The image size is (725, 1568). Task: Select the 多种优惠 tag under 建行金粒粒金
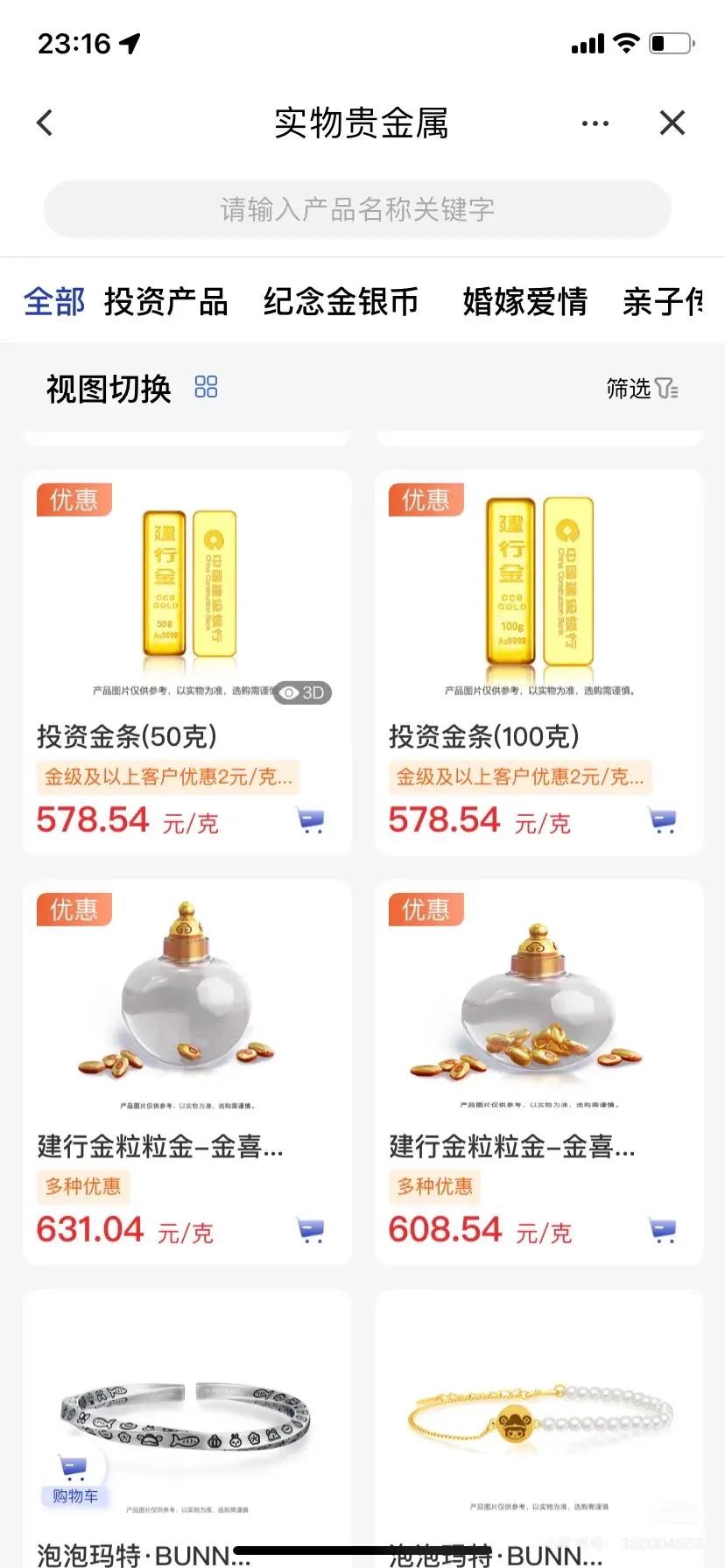coord(83,1186)
